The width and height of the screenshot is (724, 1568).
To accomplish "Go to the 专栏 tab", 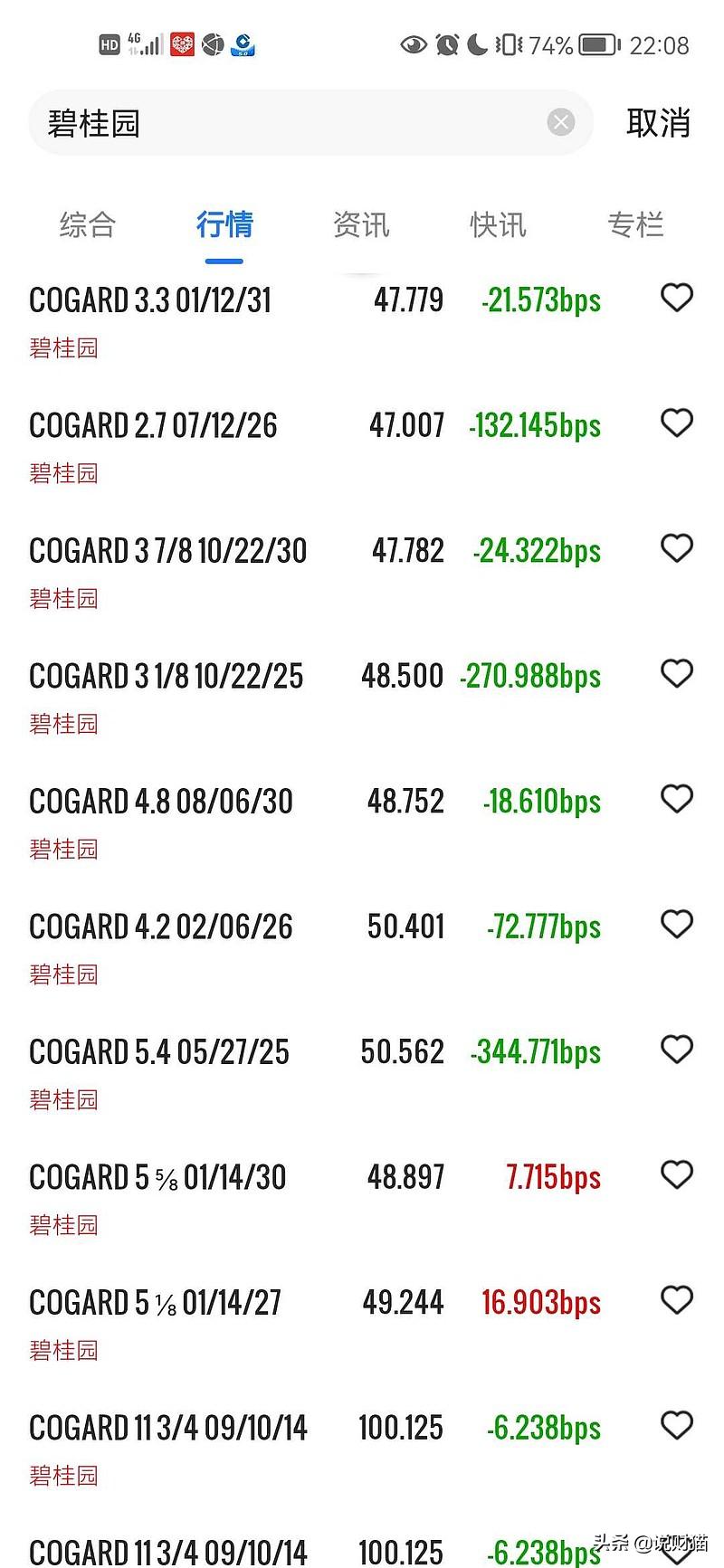I will pyautogui.click(x=635, y=224).
